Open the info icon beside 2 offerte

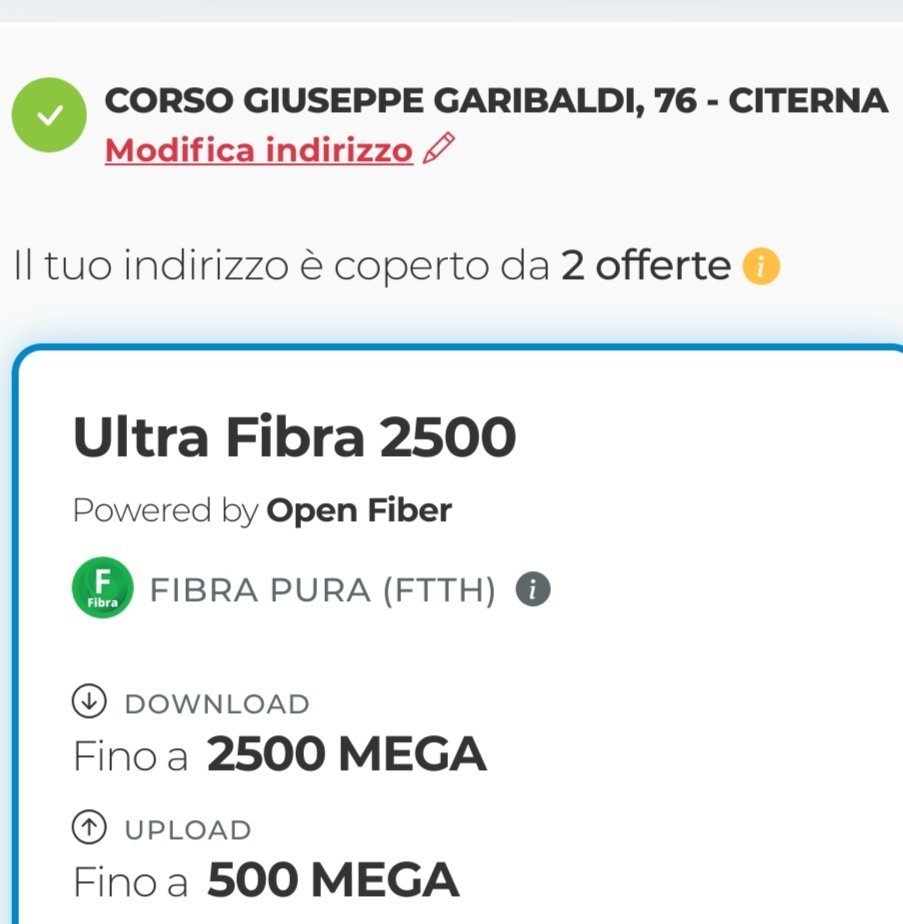click(761, 267)
